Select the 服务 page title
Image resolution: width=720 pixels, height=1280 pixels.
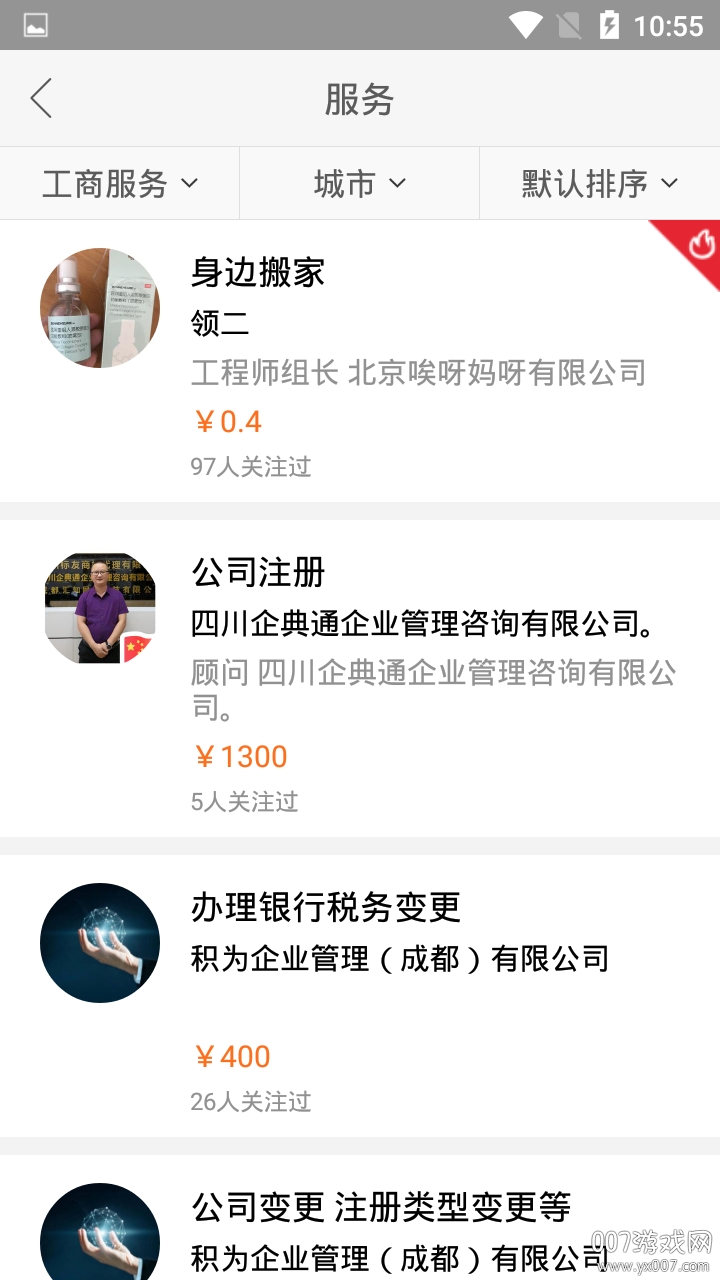(x=360, y=98)
